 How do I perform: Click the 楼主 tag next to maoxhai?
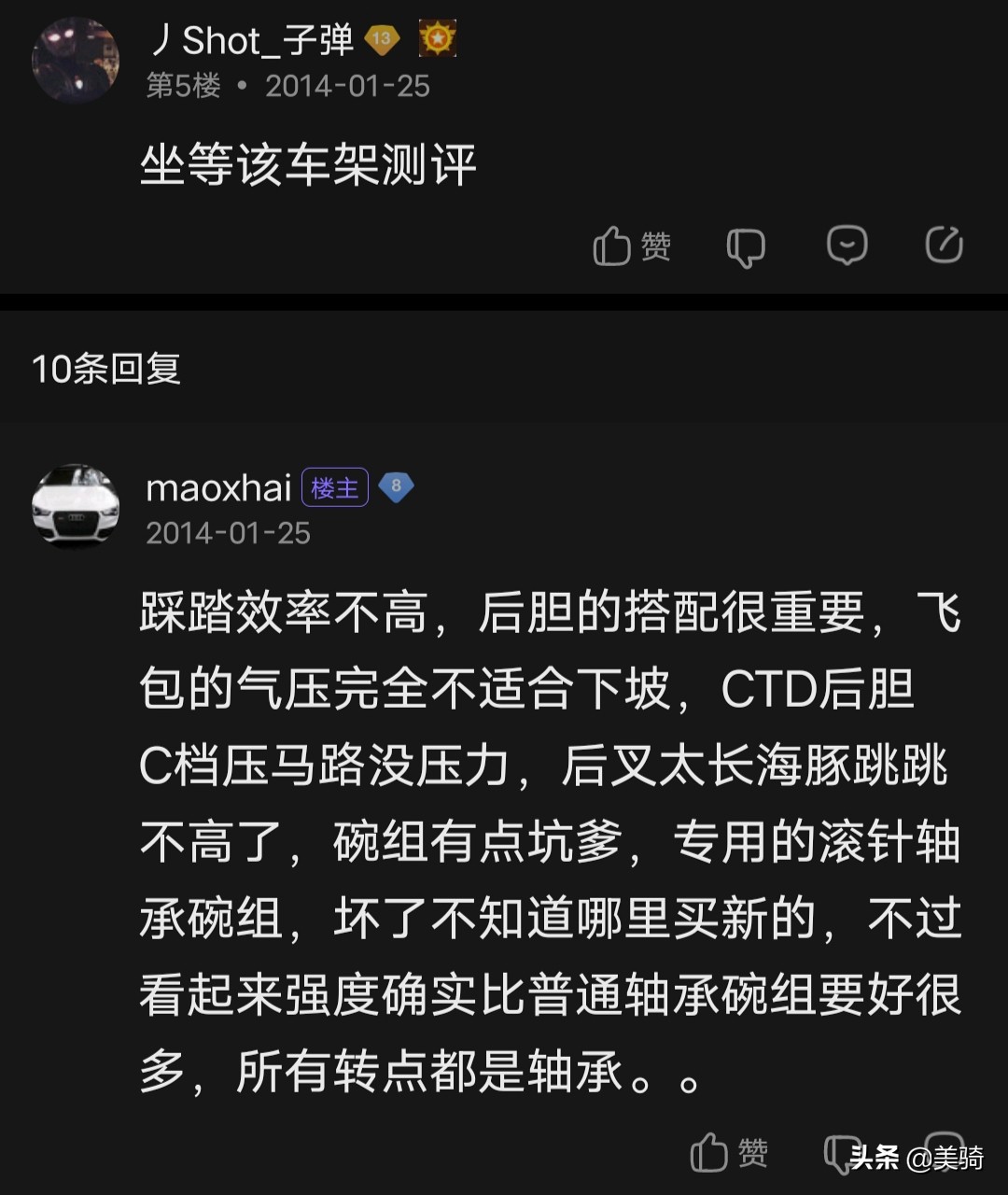336,487
